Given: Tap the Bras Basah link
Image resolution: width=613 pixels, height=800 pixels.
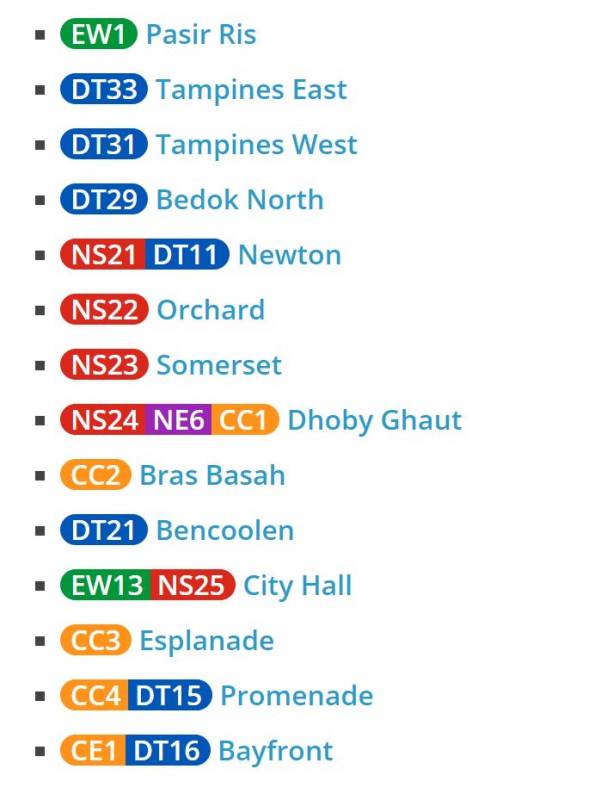Looking at the screenshot, I should click(x=212, y=475).
